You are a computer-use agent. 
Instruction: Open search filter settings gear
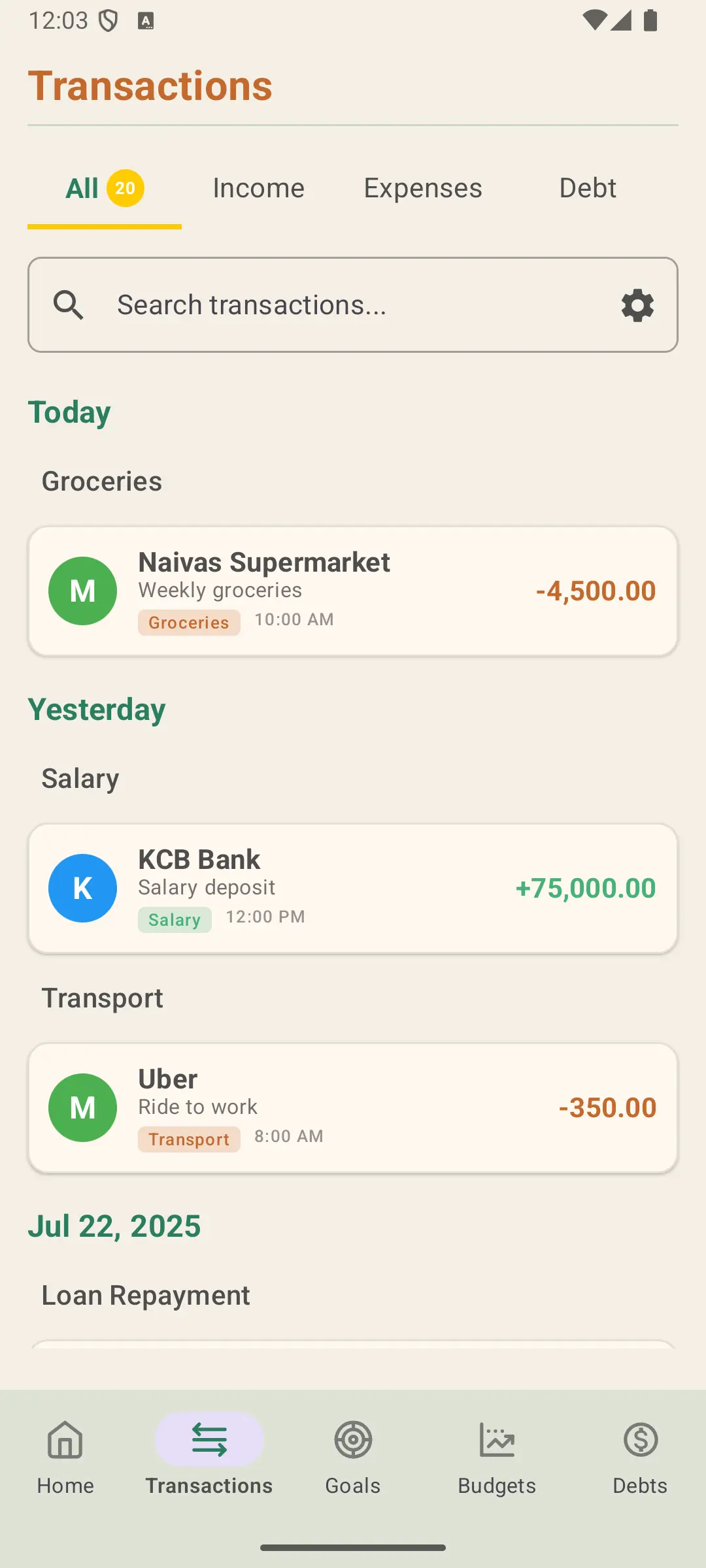click(636, 305)
